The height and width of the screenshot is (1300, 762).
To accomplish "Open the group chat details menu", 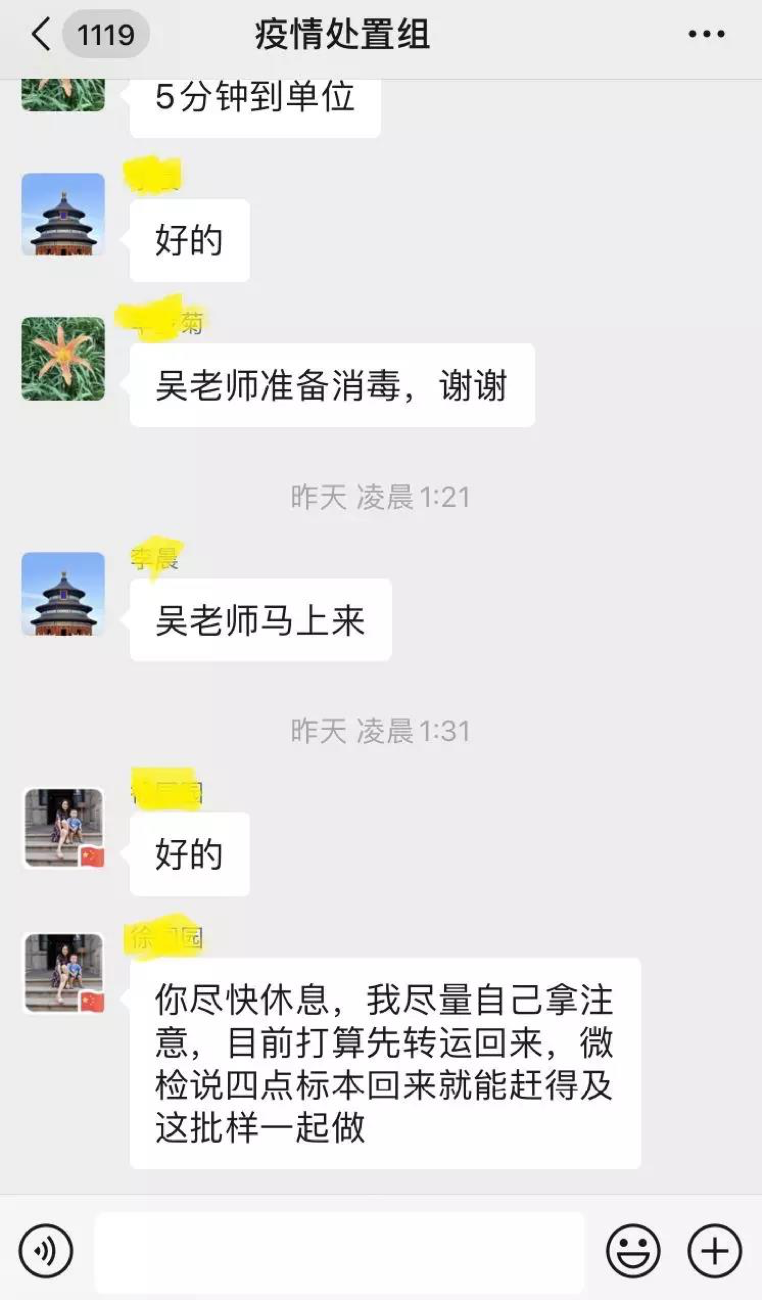I will point(706,35).
